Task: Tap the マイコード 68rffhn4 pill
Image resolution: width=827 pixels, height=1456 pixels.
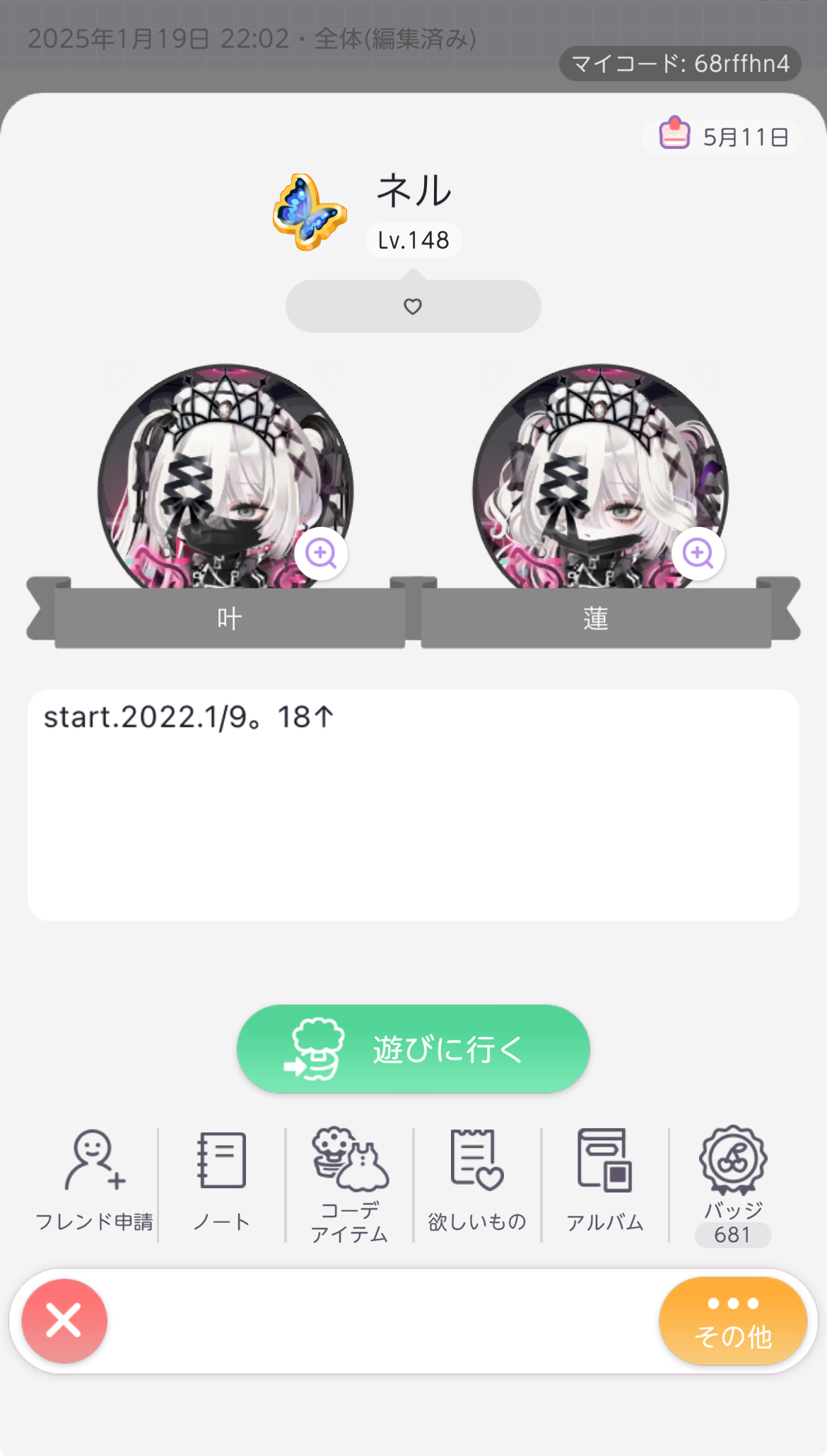Action: pos(680,64)
